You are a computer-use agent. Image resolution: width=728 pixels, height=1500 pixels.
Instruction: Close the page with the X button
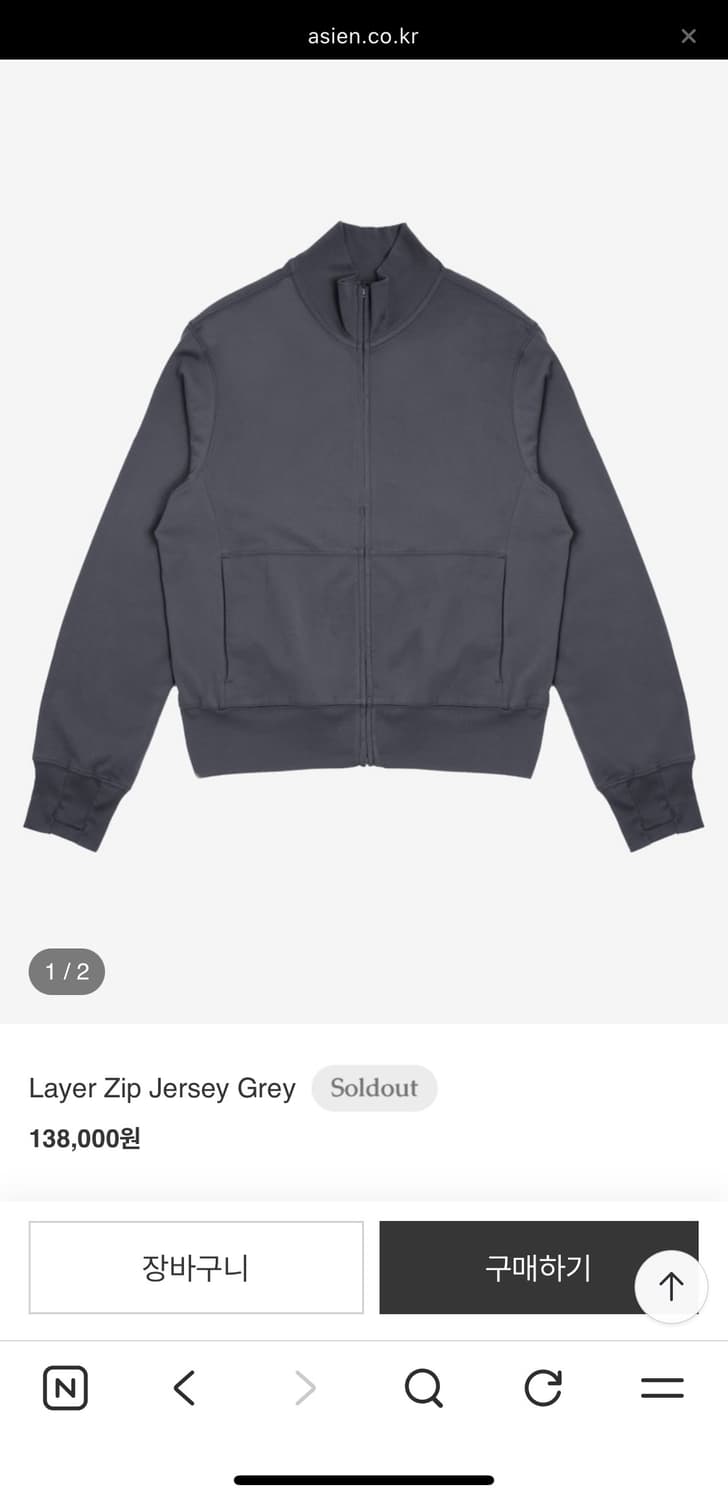689,35
